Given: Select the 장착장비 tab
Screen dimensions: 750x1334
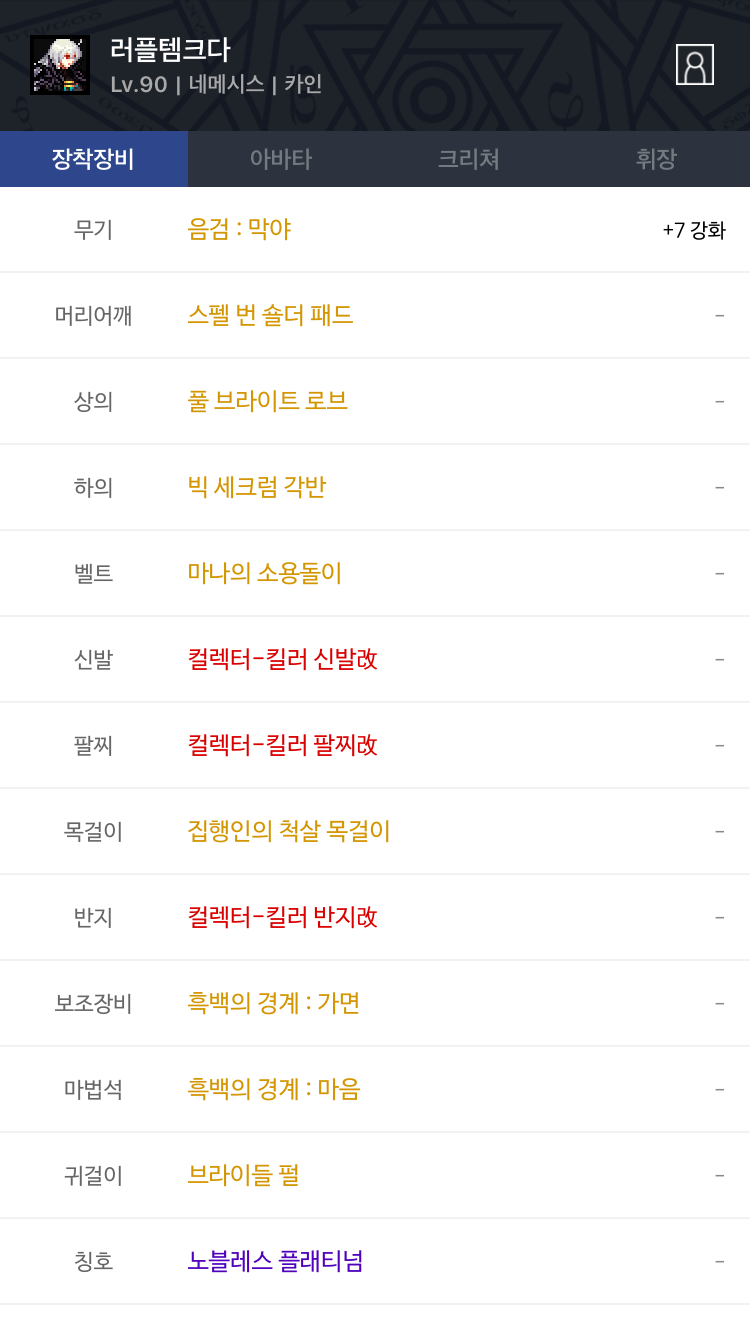Looking at the screenshot, I should (x=94, y=159).
